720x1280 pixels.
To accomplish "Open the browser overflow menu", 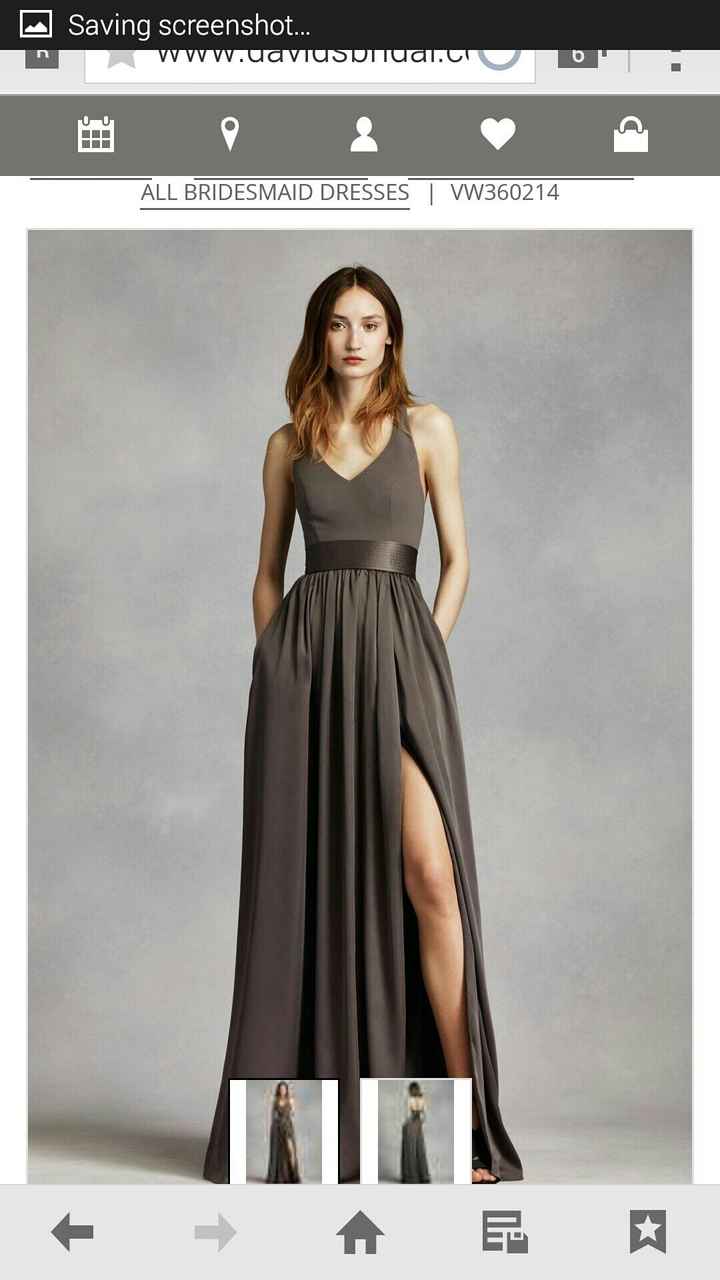I will (676, 58).
